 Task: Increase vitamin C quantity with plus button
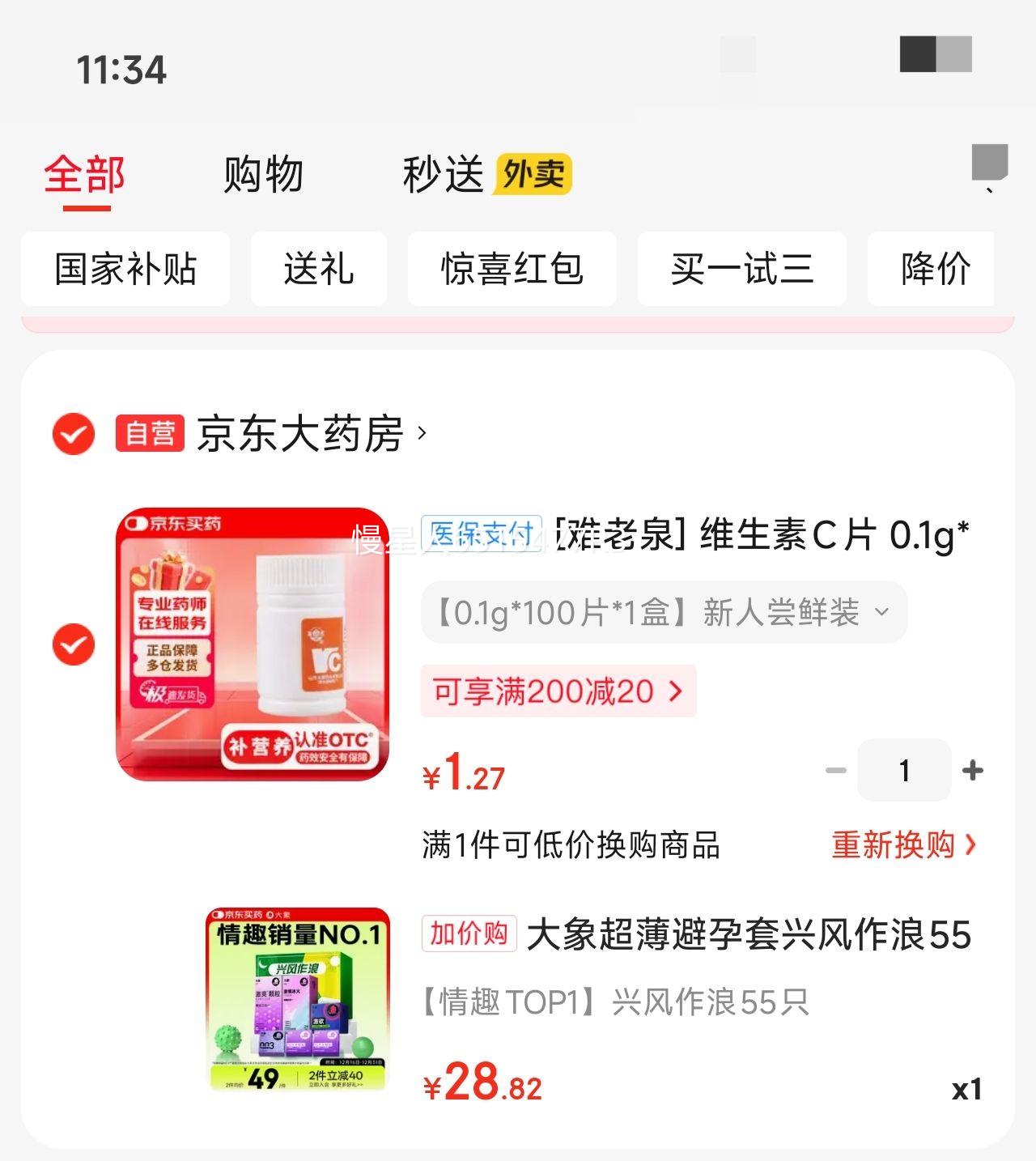click(x=973, y=771)
